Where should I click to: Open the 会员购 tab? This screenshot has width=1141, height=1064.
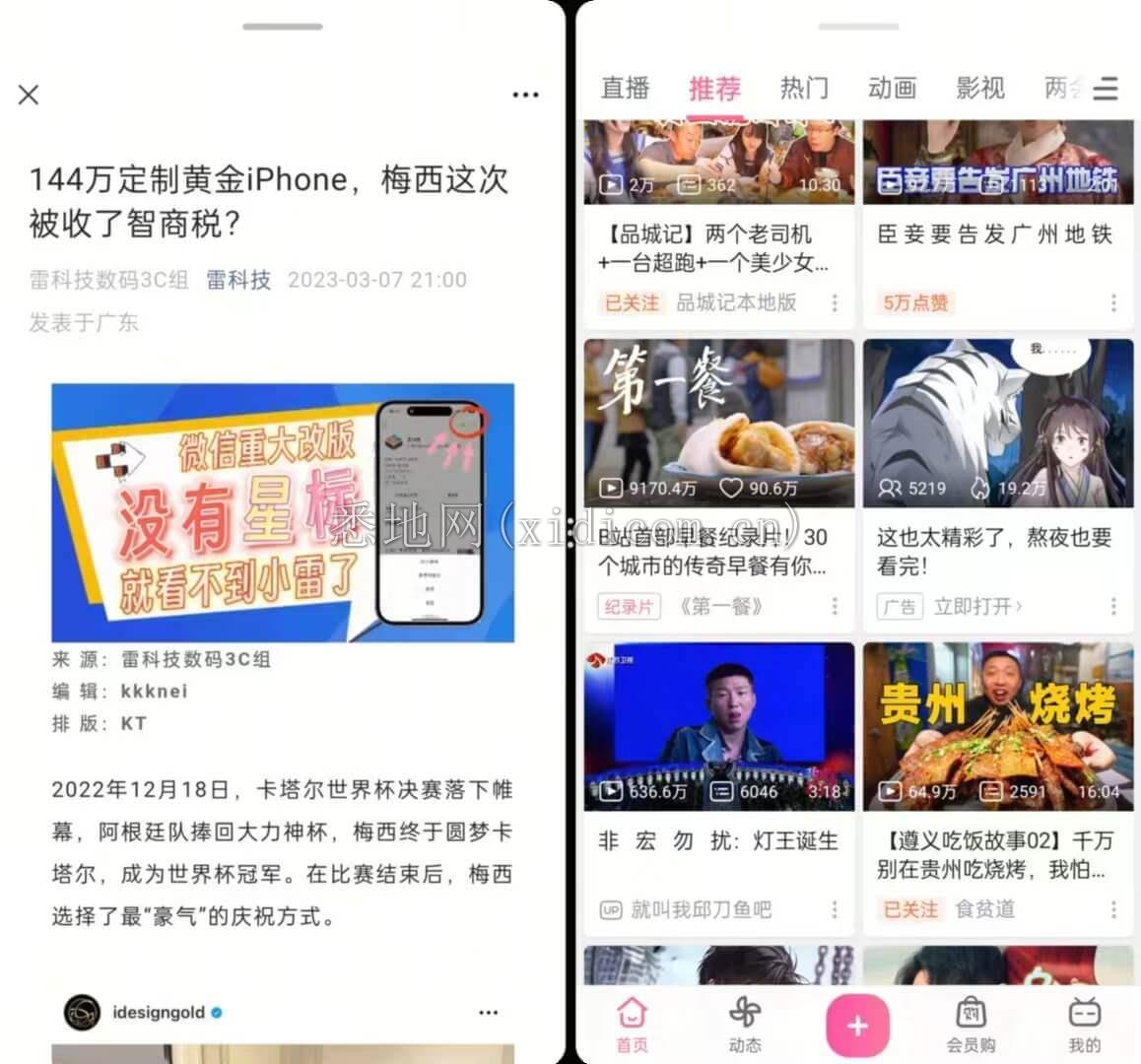point(971,1025)
